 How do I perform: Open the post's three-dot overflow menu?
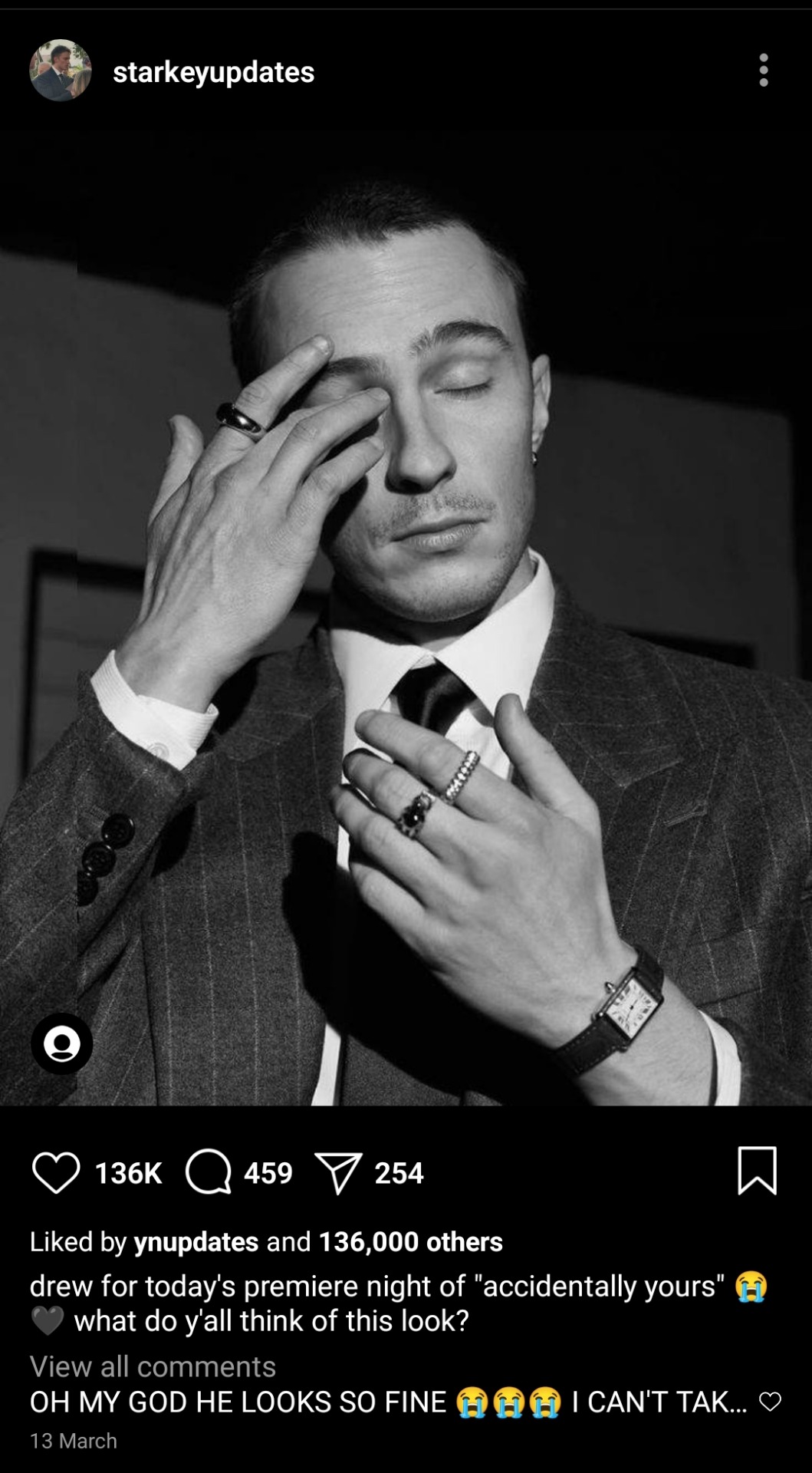point(763,71)
